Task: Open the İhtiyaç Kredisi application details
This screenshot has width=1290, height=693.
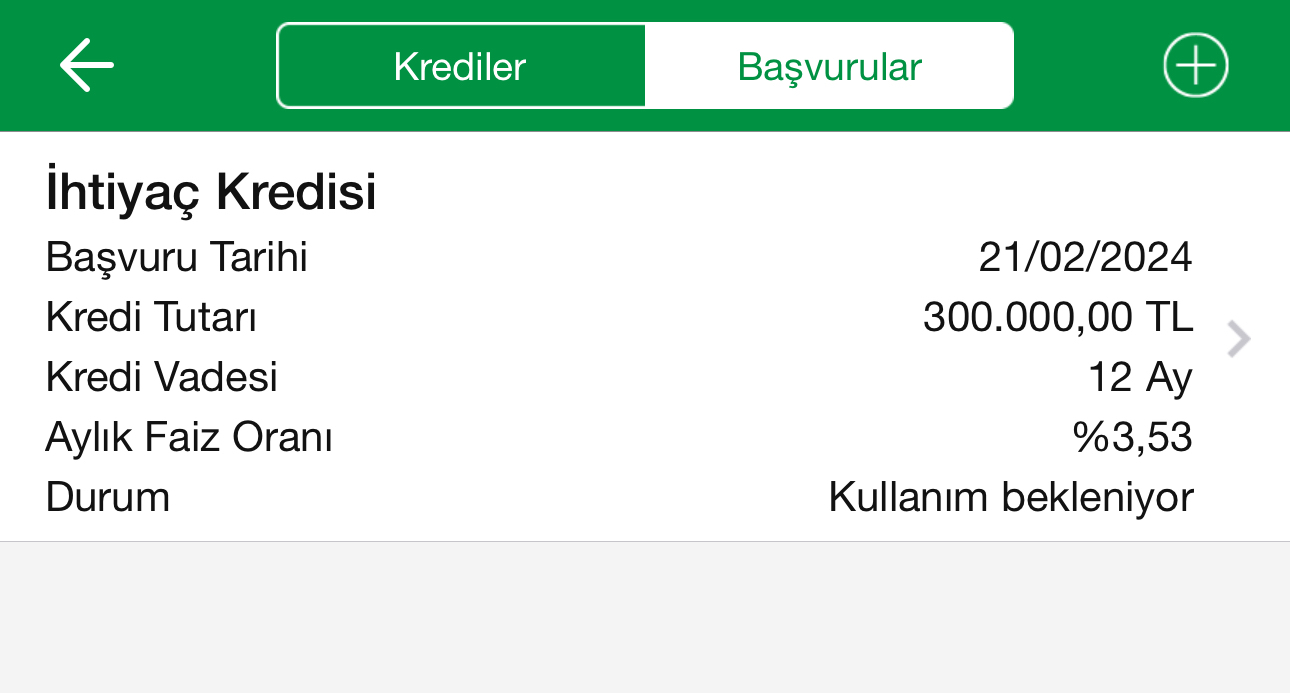Action: coord(1238,339)
